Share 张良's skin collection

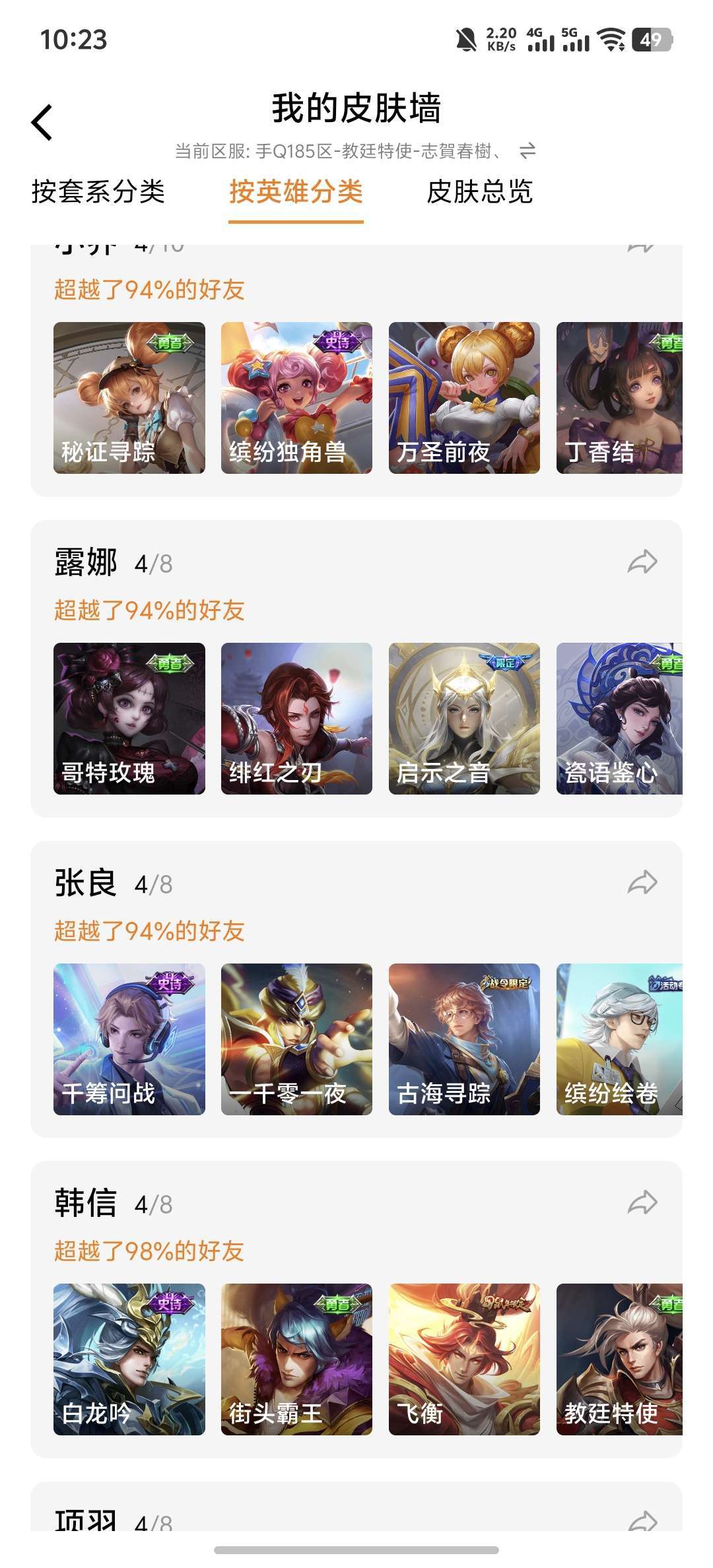pos(642,883)
